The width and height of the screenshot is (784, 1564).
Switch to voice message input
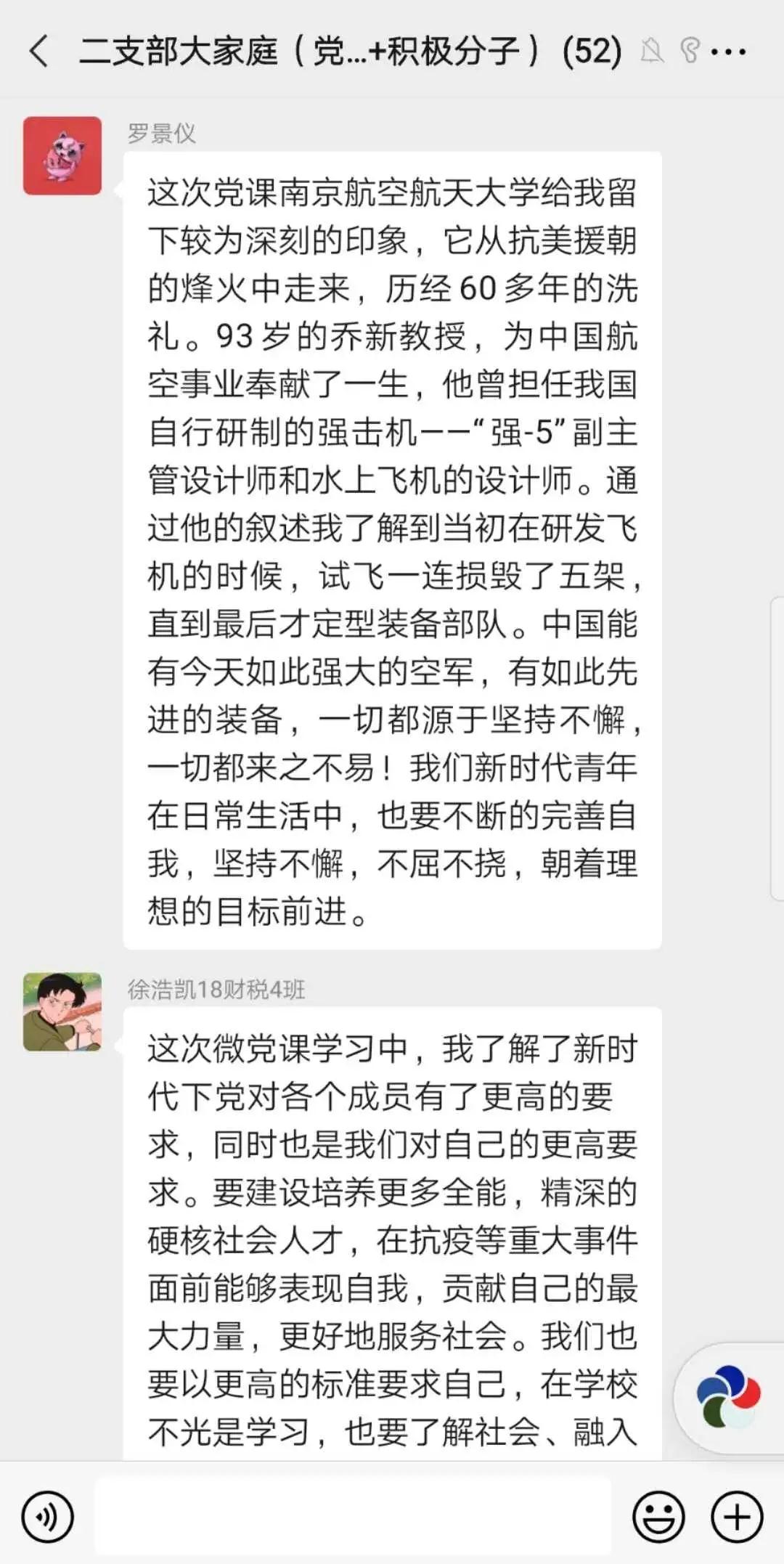[x=48, y=1517]
